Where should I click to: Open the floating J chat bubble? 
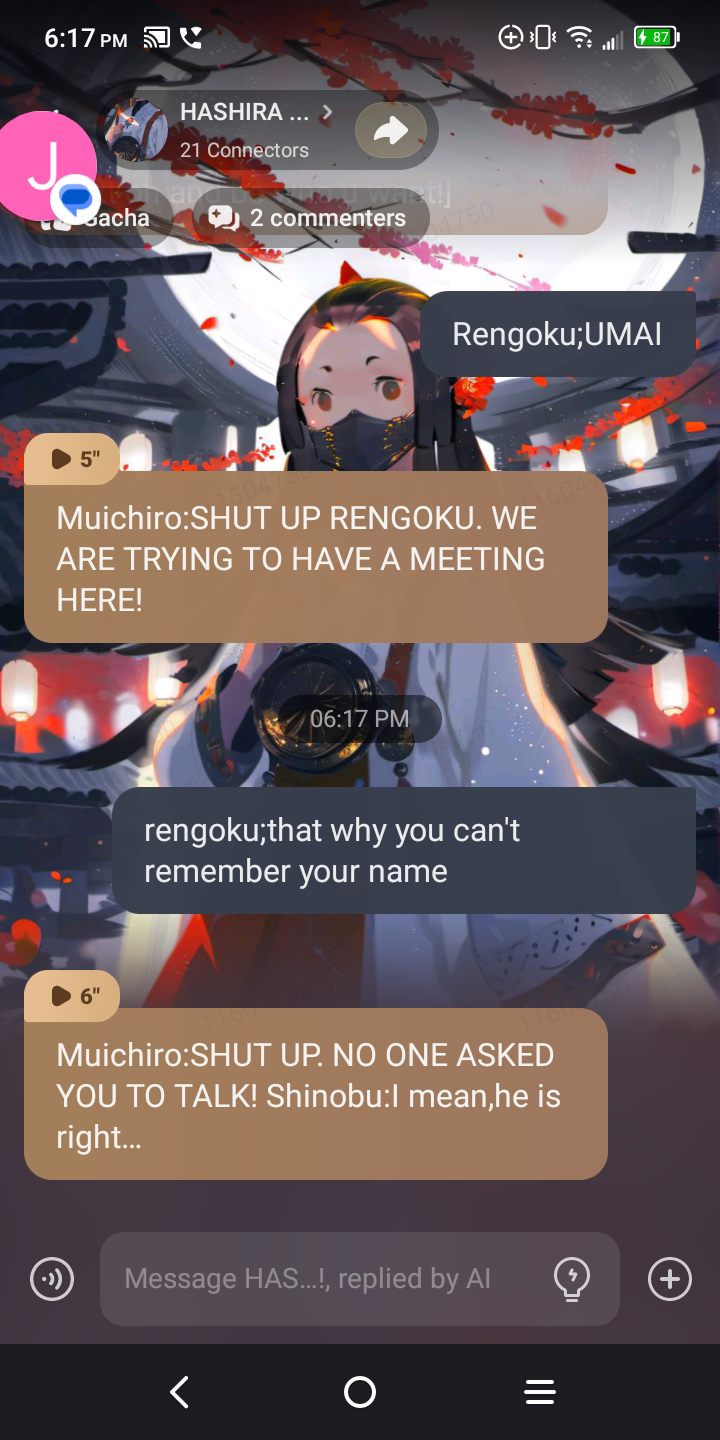click(45, 166)
